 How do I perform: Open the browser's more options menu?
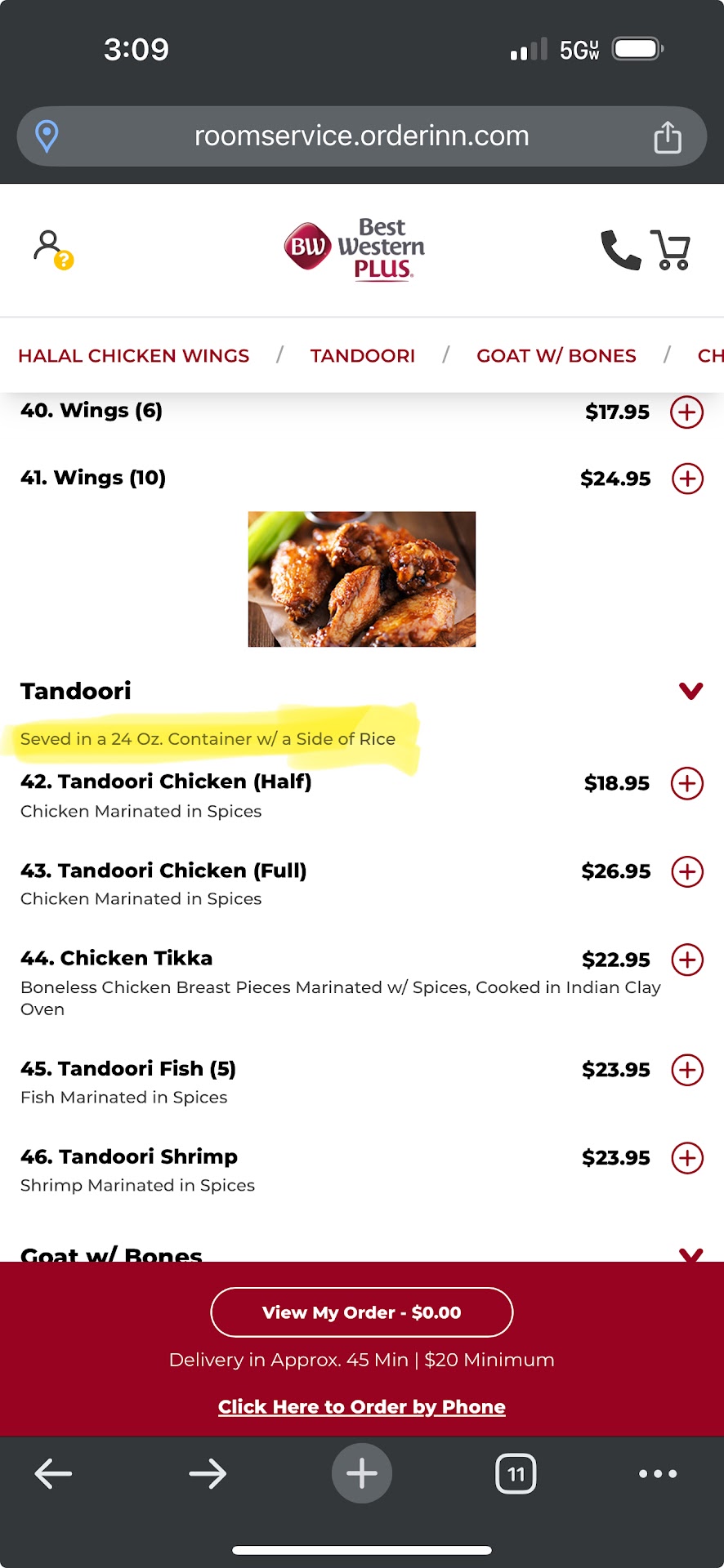coord(658,1474)
